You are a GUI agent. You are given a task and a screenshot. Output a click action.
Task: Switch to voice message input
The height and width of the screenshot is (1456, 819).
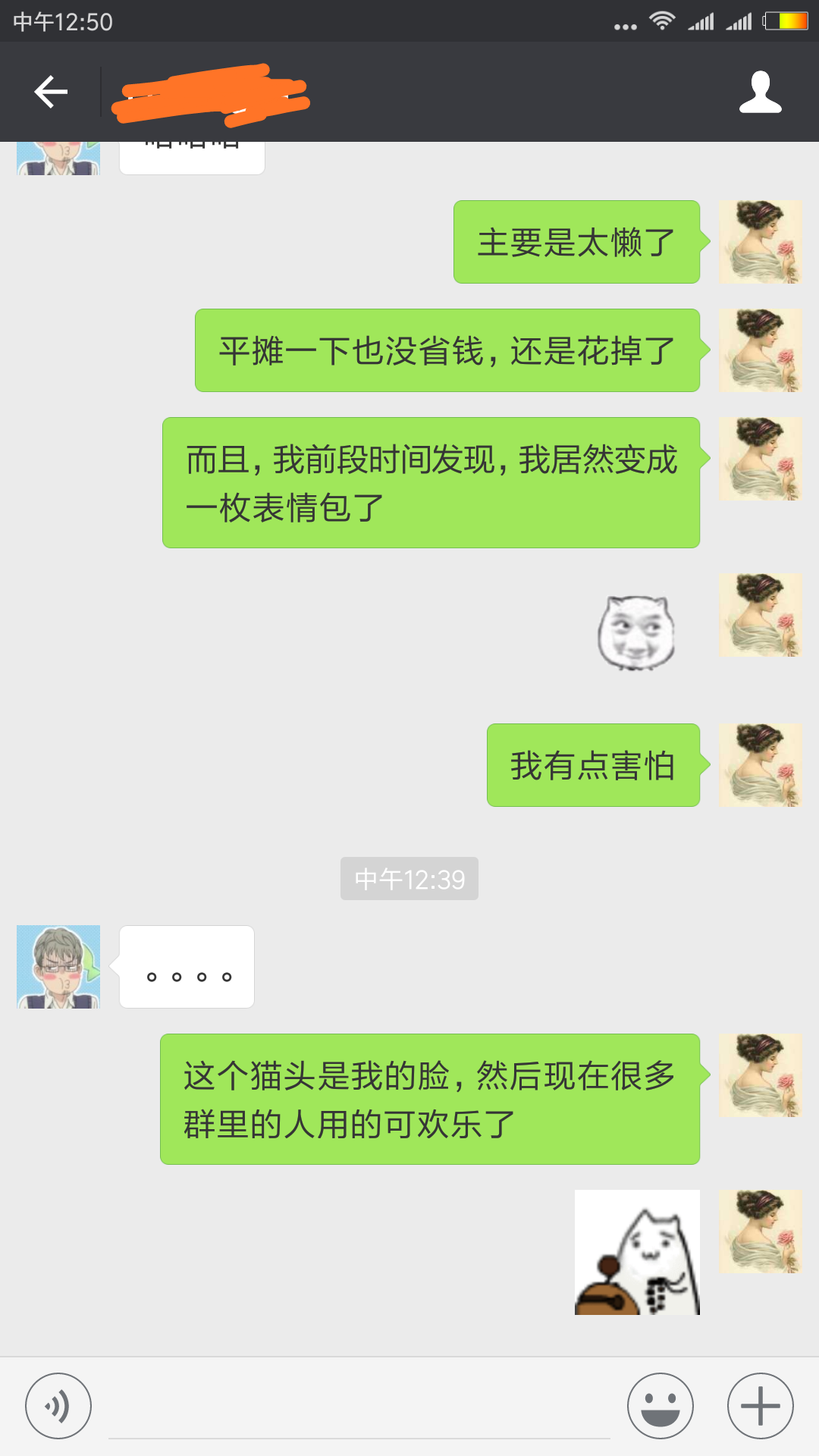pyautogui.click(x=58, y=1406)
